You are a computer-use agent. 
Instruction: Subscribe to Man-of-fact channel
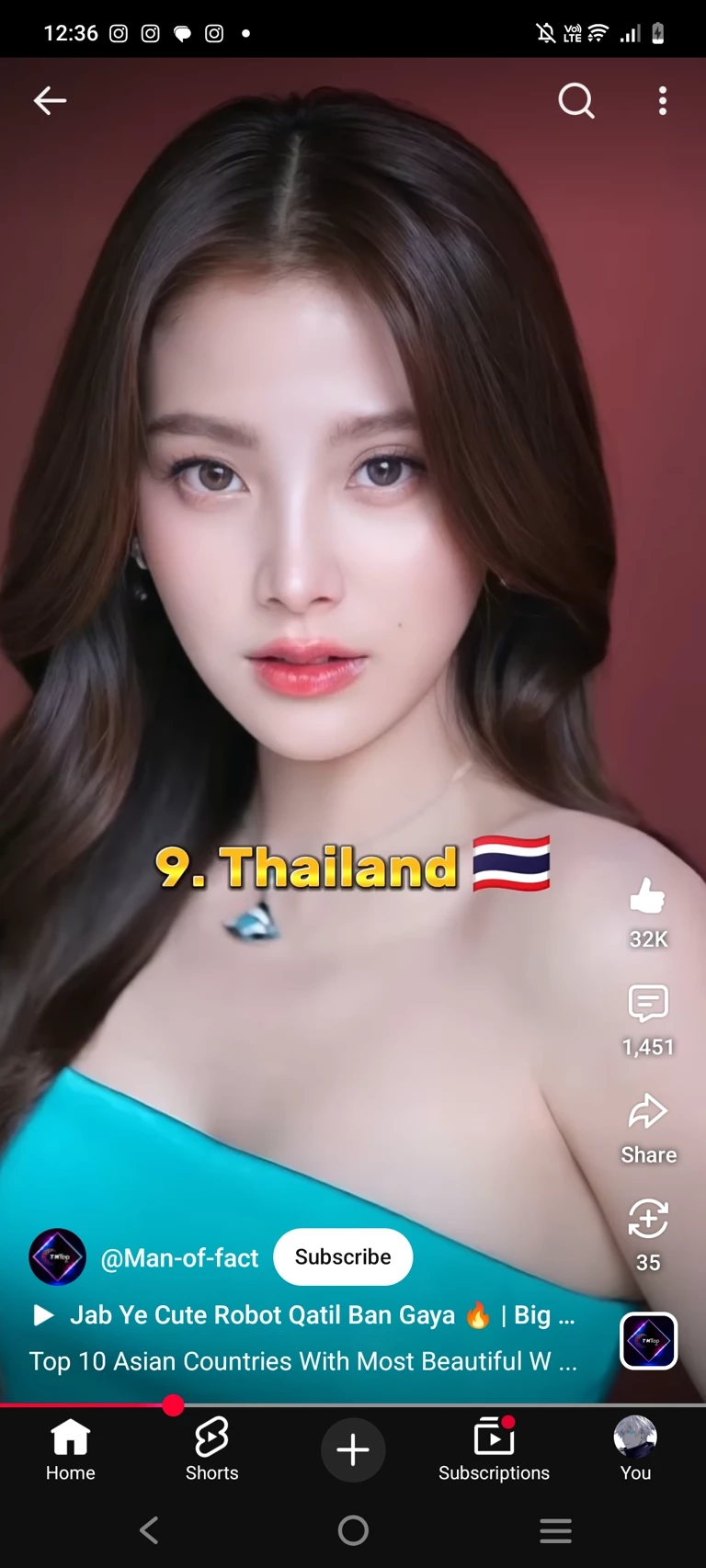[343, 1256]
